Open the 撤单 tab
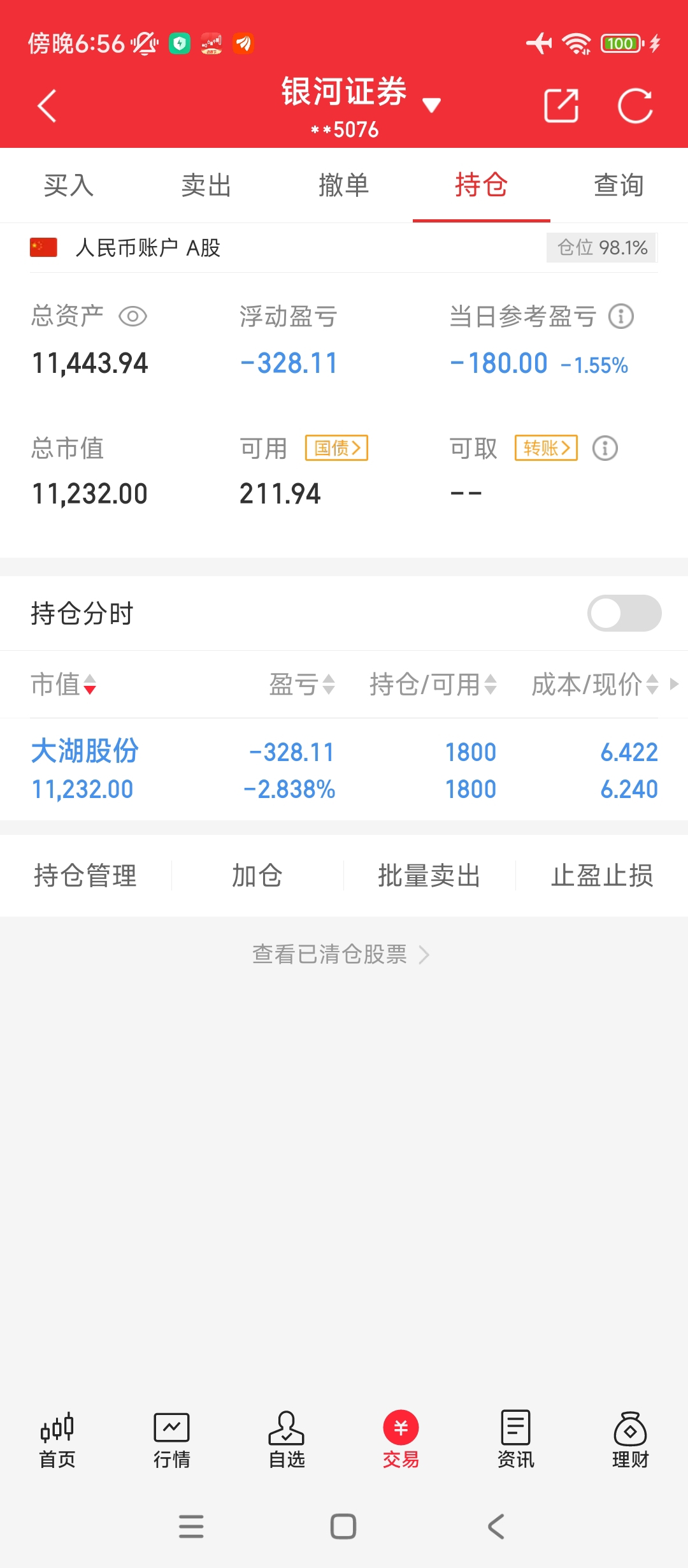688x1568 pixels. tap(344, 185)
